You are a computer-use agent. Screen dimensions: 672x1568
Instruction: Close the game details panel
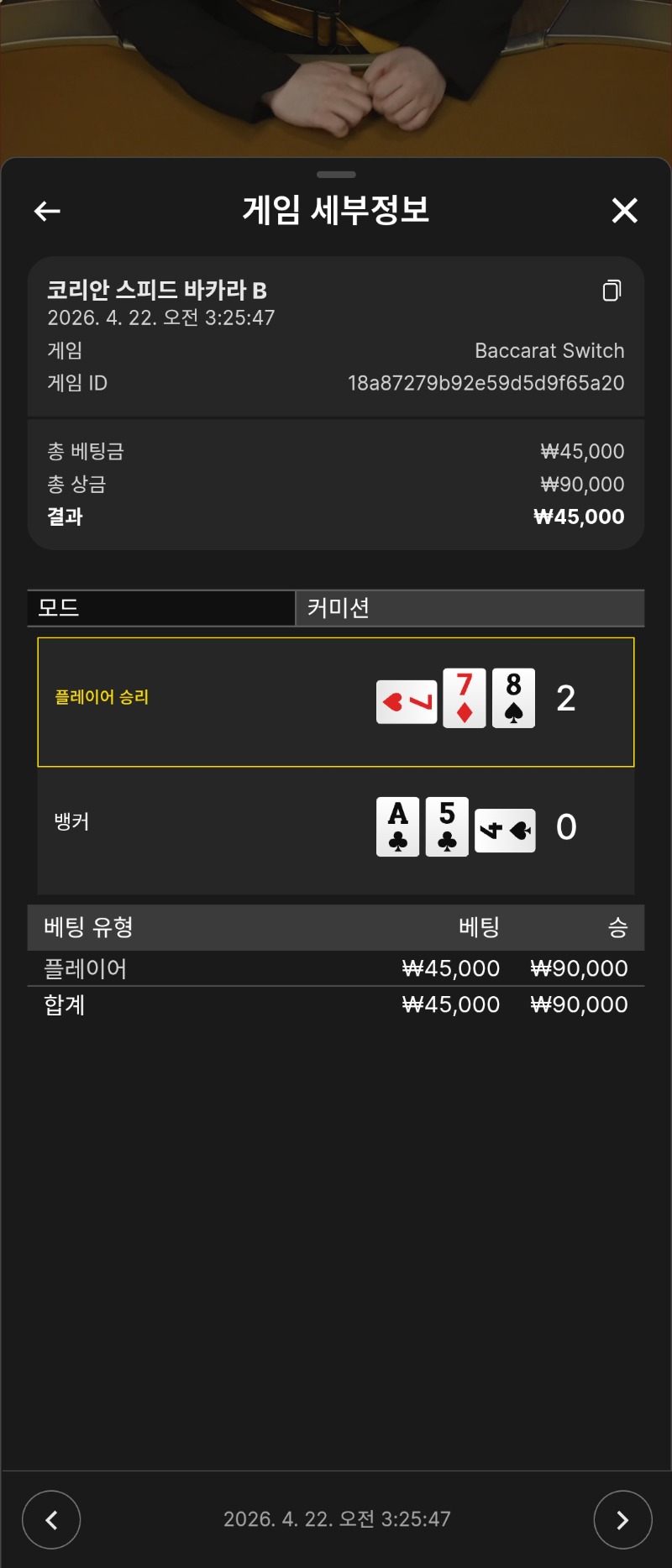pos(624,211)
